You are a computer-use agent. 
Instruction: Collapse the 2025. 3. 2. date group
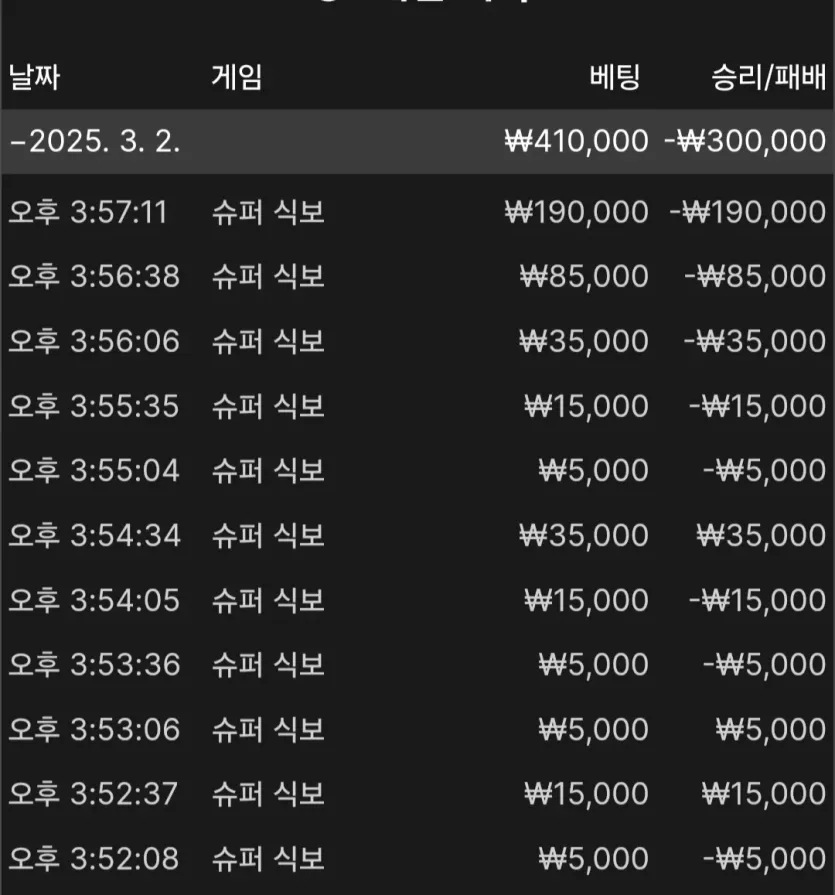(x=417, y=141)
